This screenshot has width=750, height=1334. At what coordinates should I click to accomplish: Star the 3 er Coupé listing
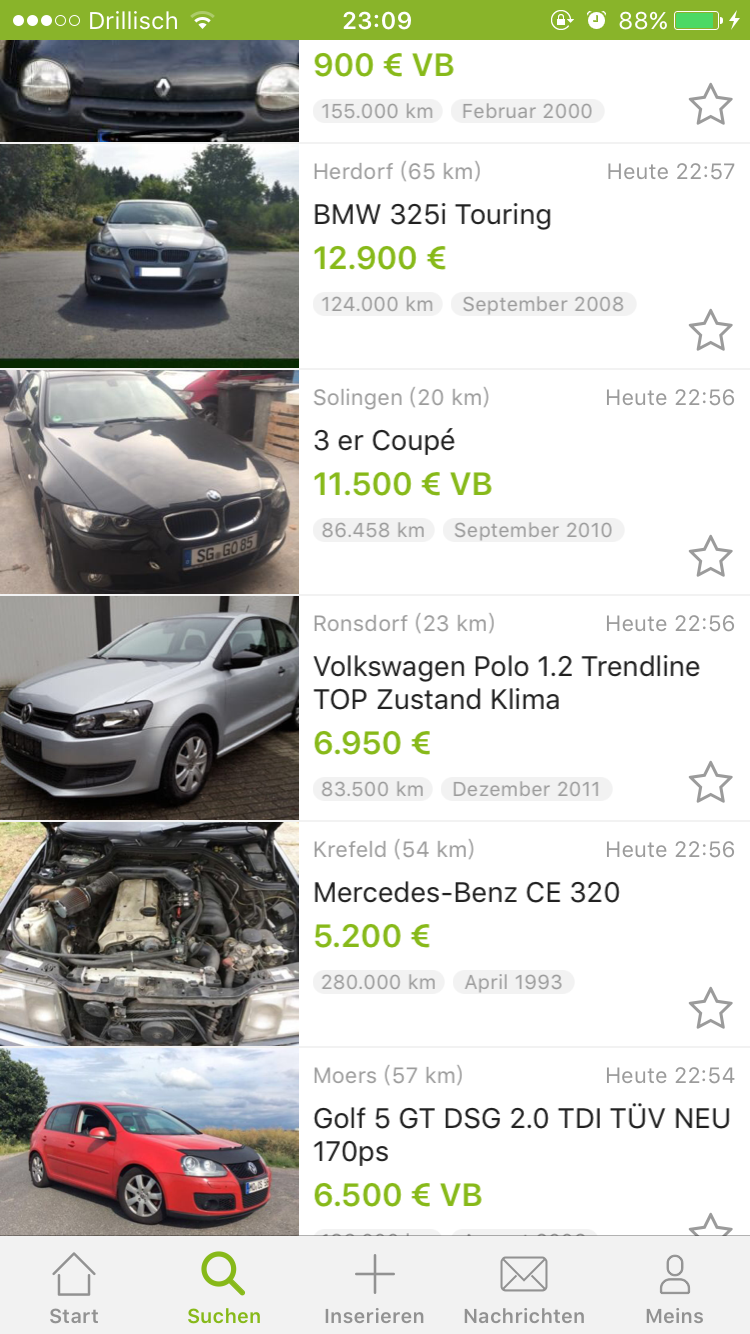click(x=710, y=556)
